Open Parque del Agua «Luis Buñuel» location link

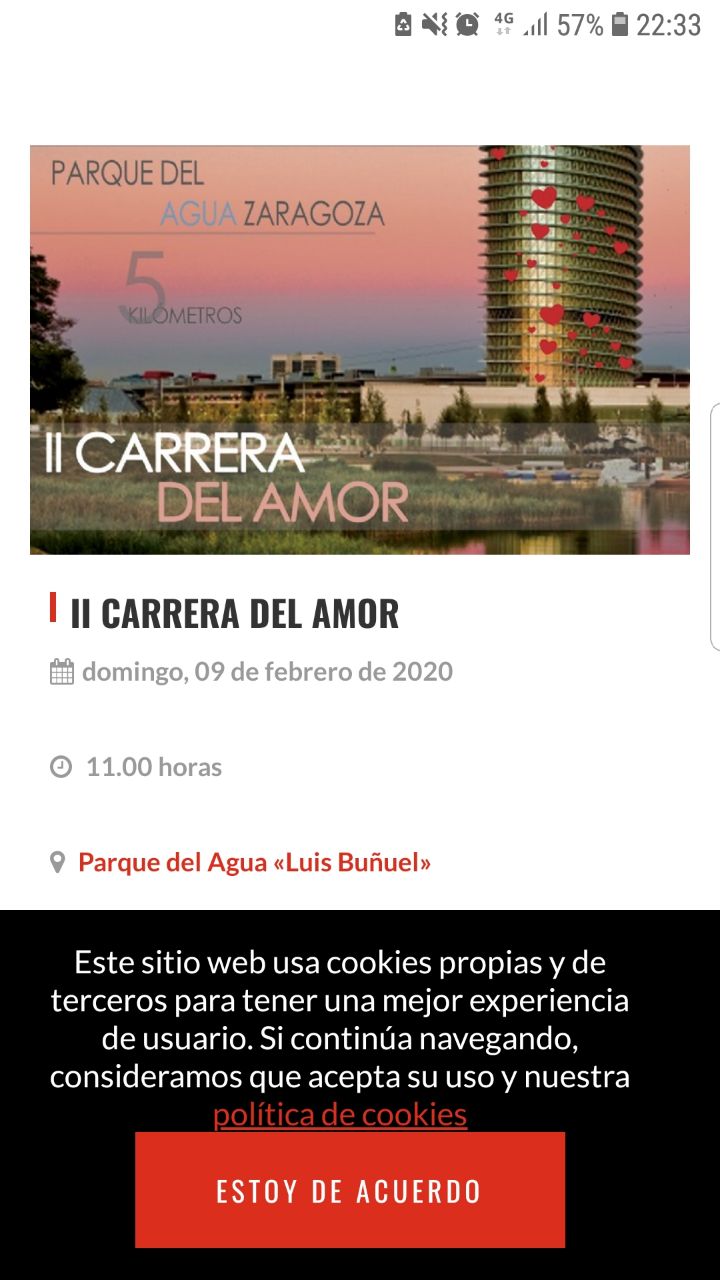254,862
